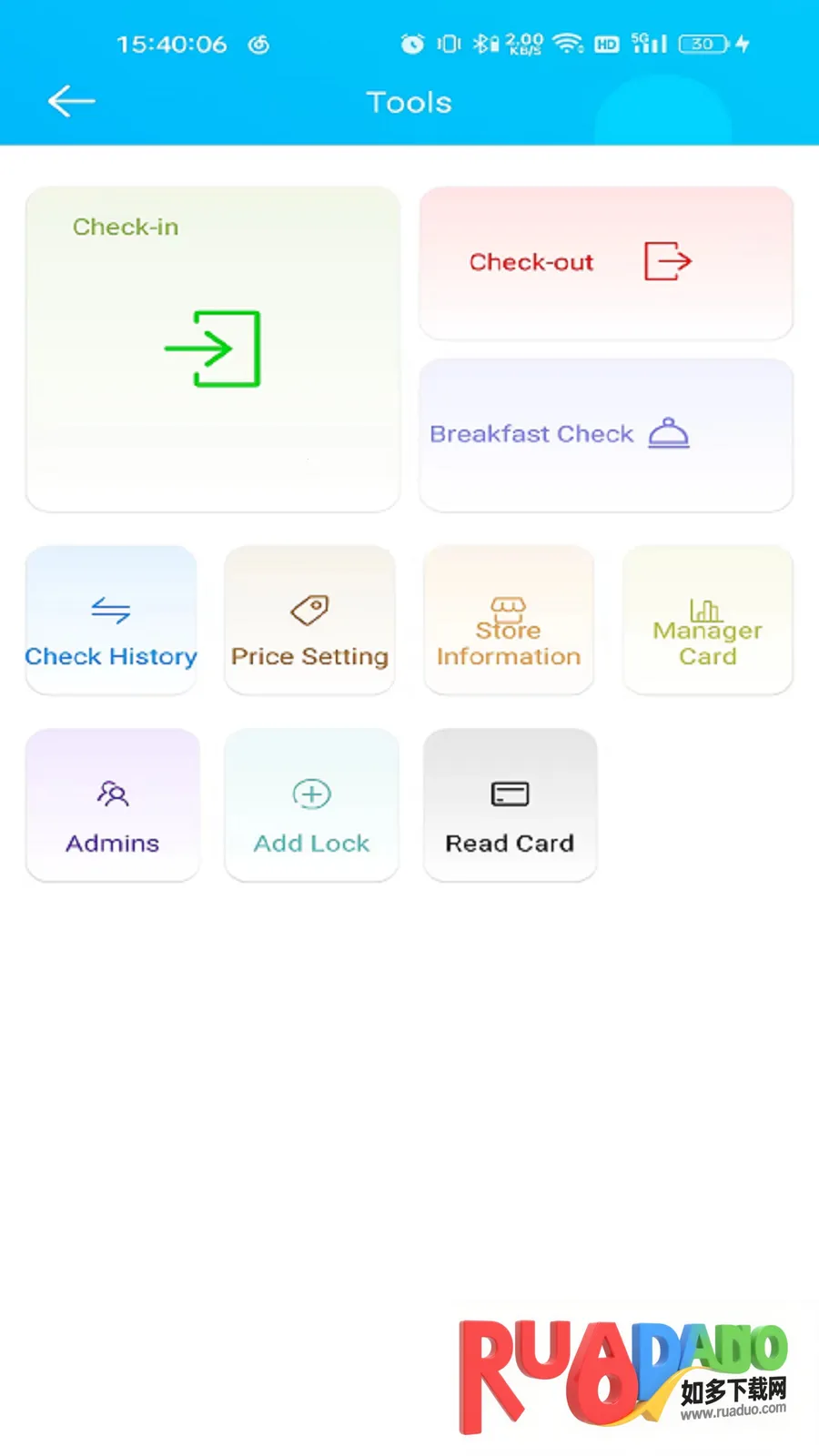819x1456 pixels.
Task: Open Breakfast Check
Action: [x=605, y=434]
